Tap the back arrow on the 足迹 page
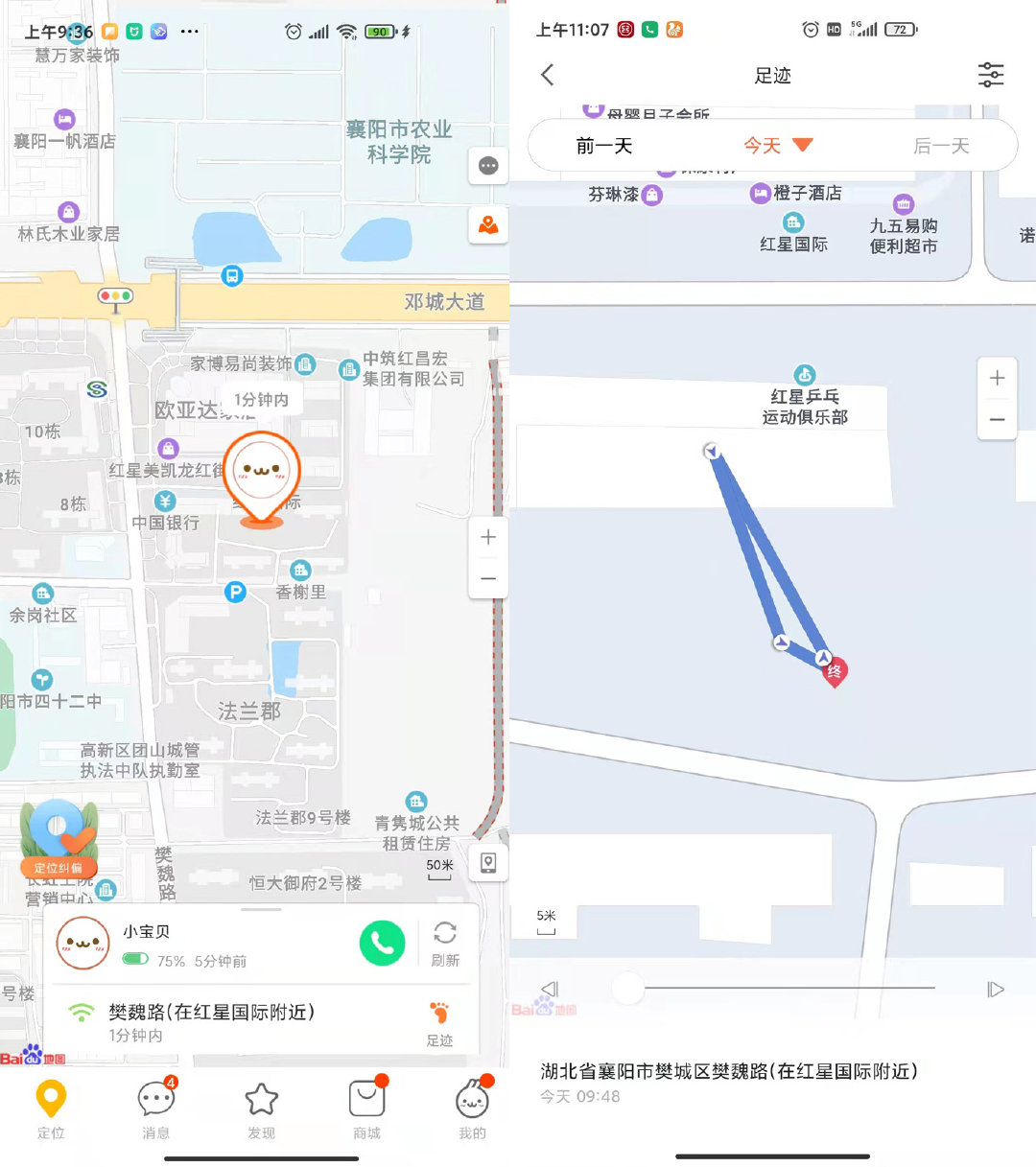Image resolution: width=1036 pixels, height=1167 pixels. pyautogui.click(x=548, y=74)
